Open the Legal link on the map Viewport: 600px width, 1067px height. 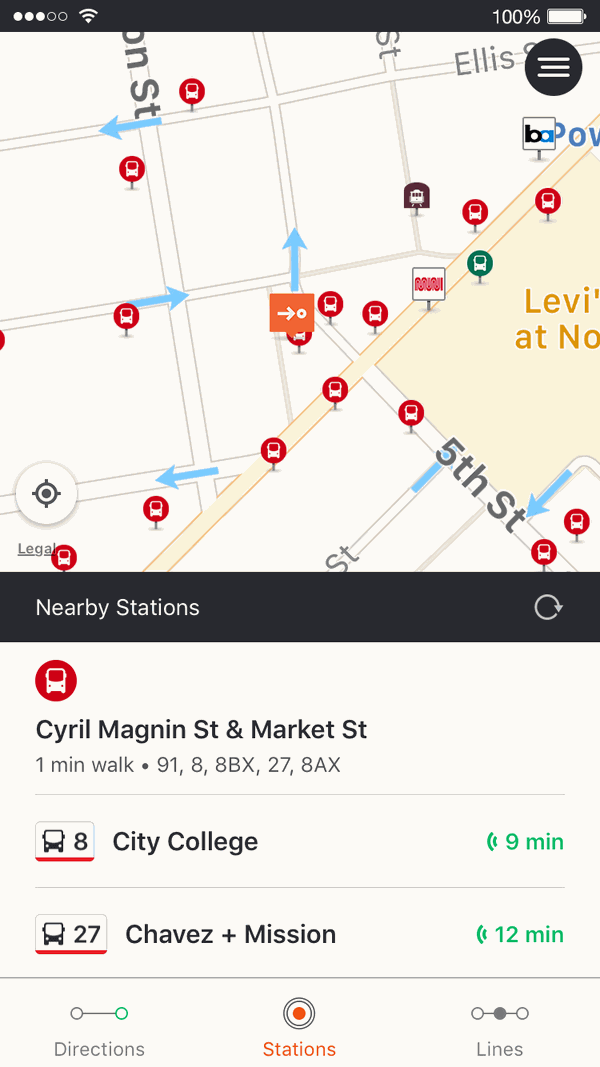pyautogui.click(x=37, y=548)
